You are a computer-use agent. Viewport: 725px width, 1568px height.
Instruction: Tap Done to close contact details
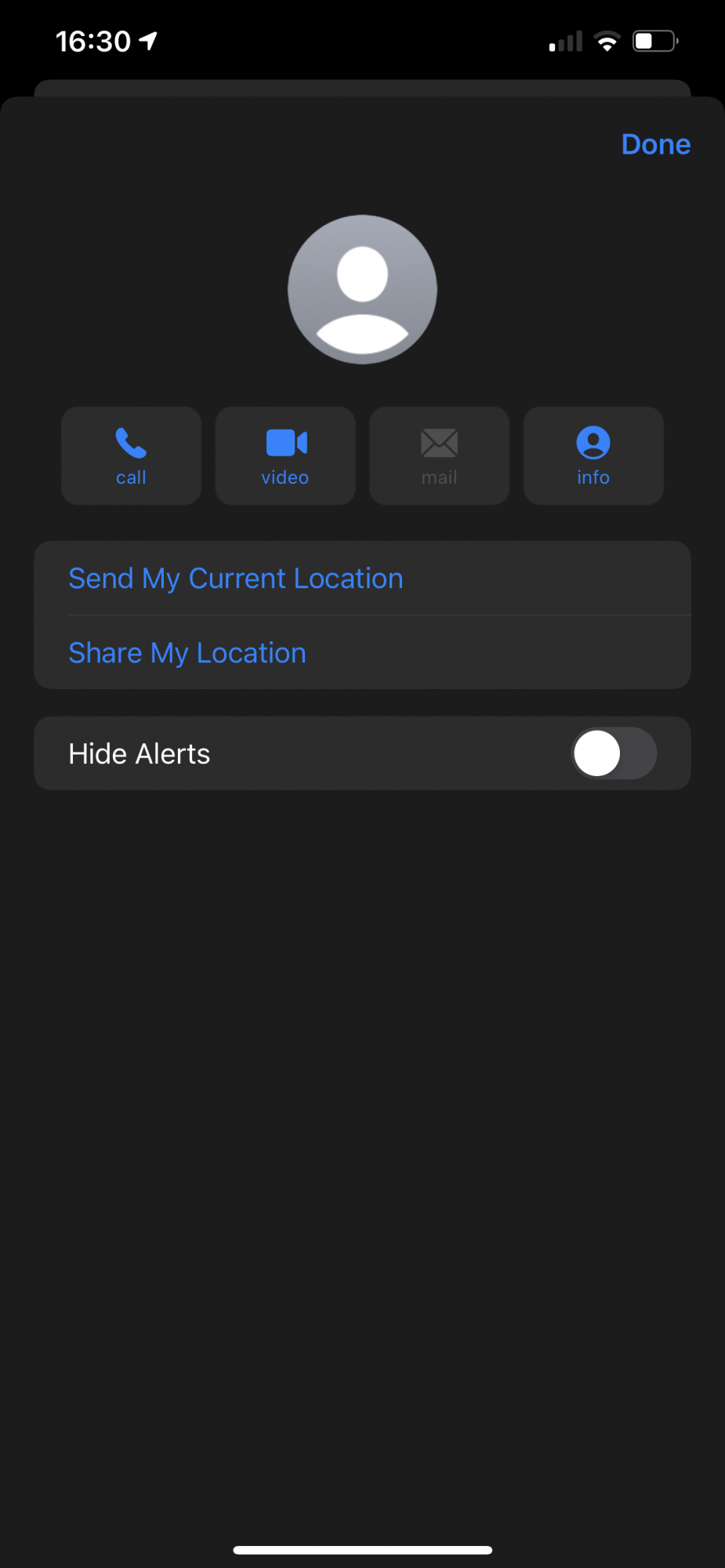[655, 144]
